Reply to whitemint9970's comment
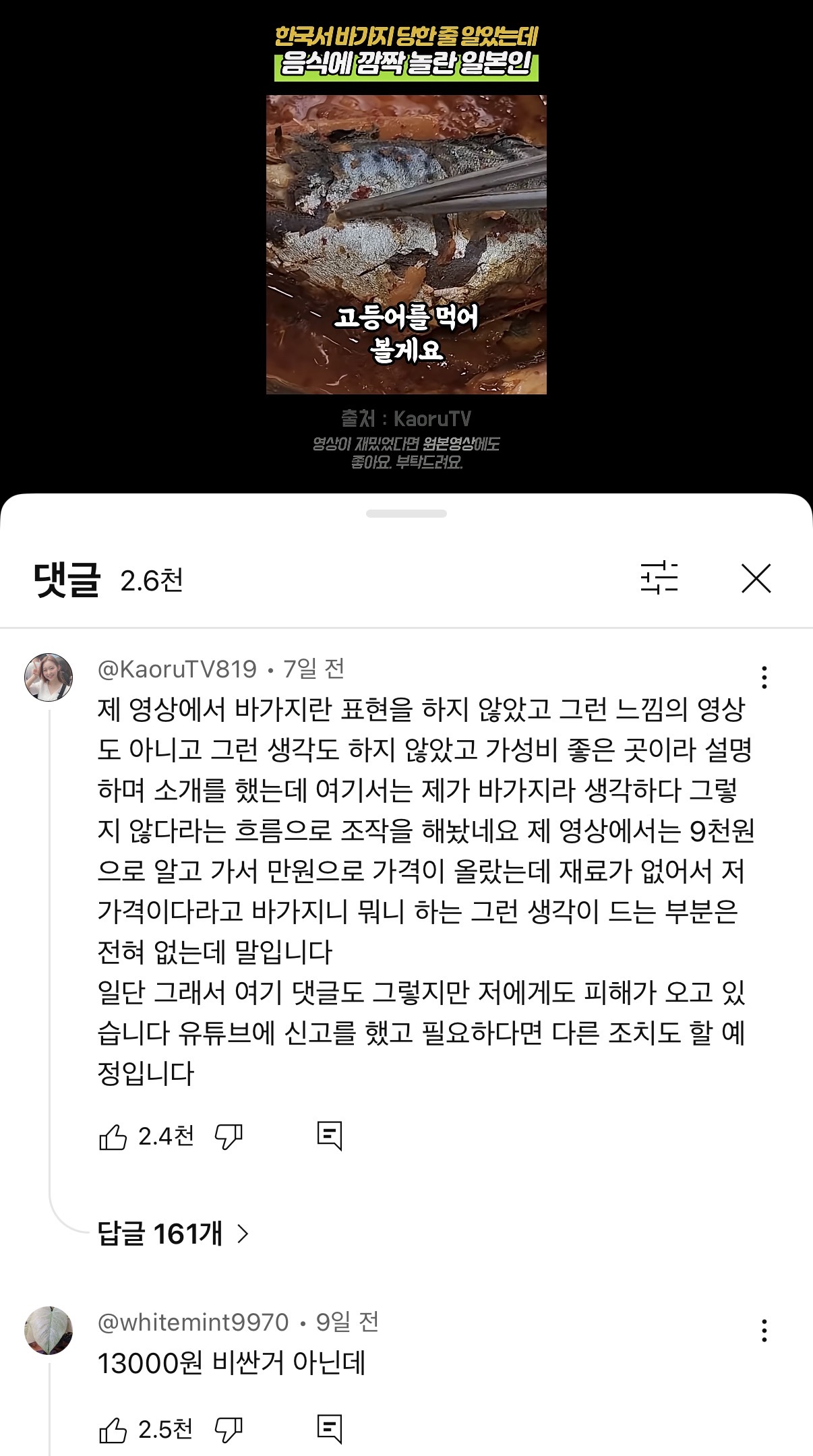The width and height of the screenshot is (813, 1456). [x=330, y=1428]
